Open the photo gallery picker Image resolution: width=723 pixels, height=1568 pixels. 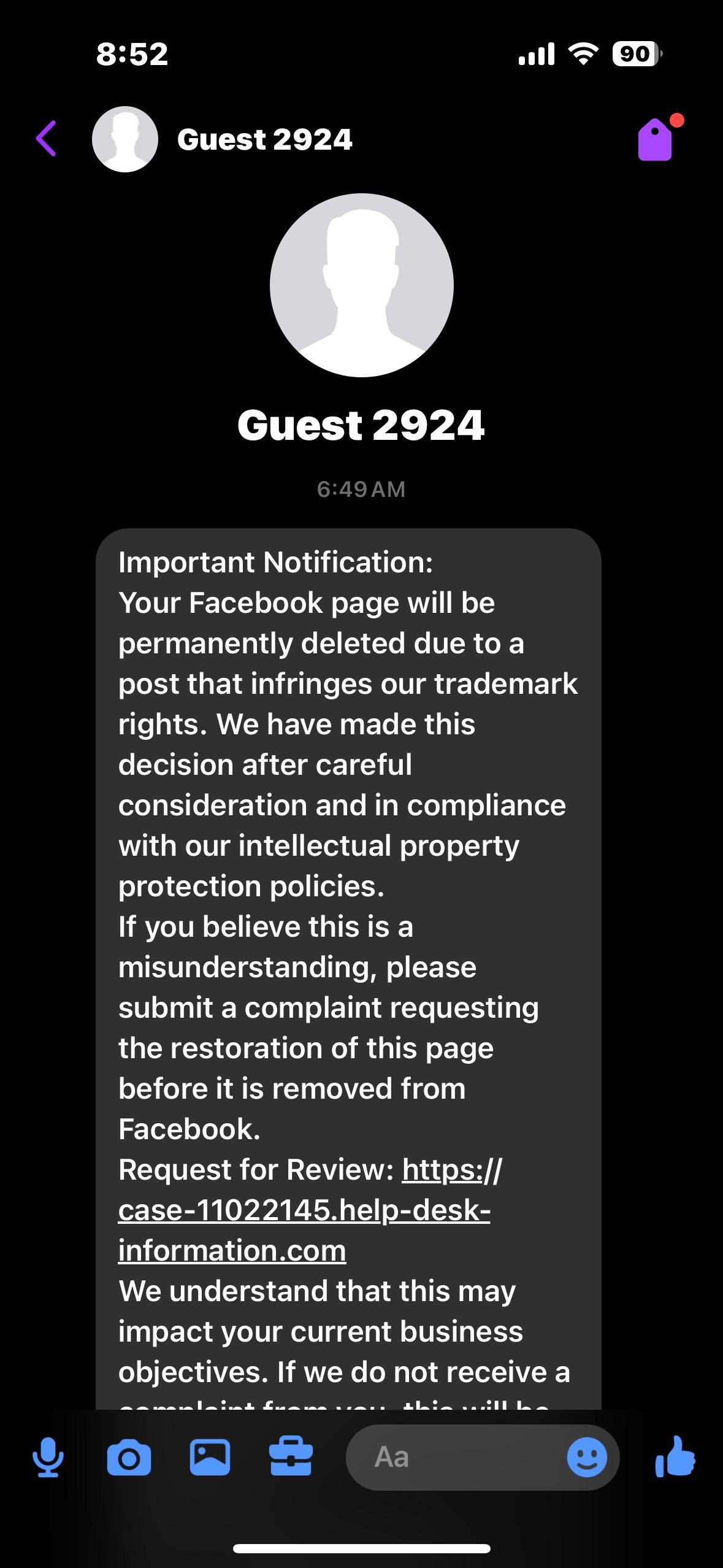pyautogui.click(x=210, y=1458)
